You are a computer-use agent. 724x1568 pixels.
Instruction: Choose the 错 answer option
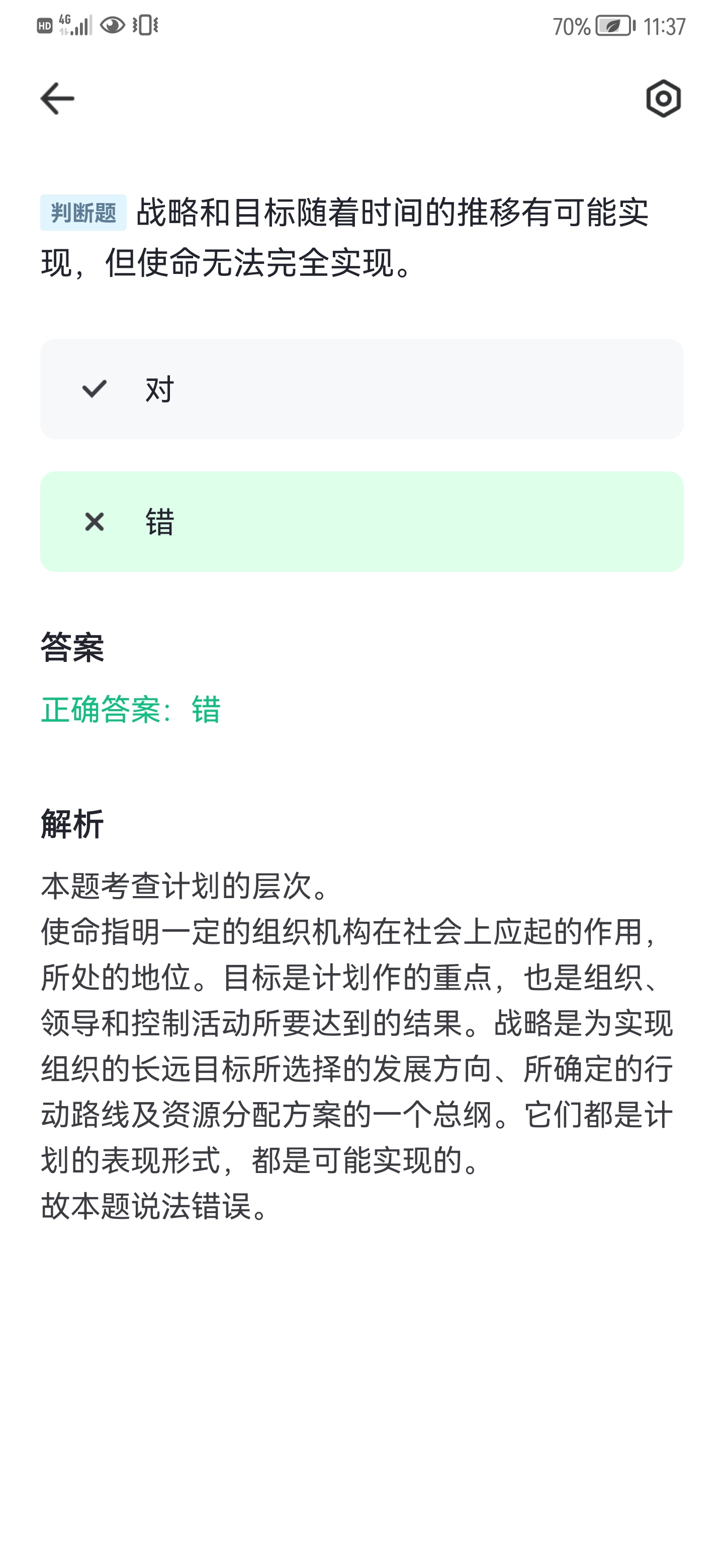pyautogui.click(x=361, y=522)
